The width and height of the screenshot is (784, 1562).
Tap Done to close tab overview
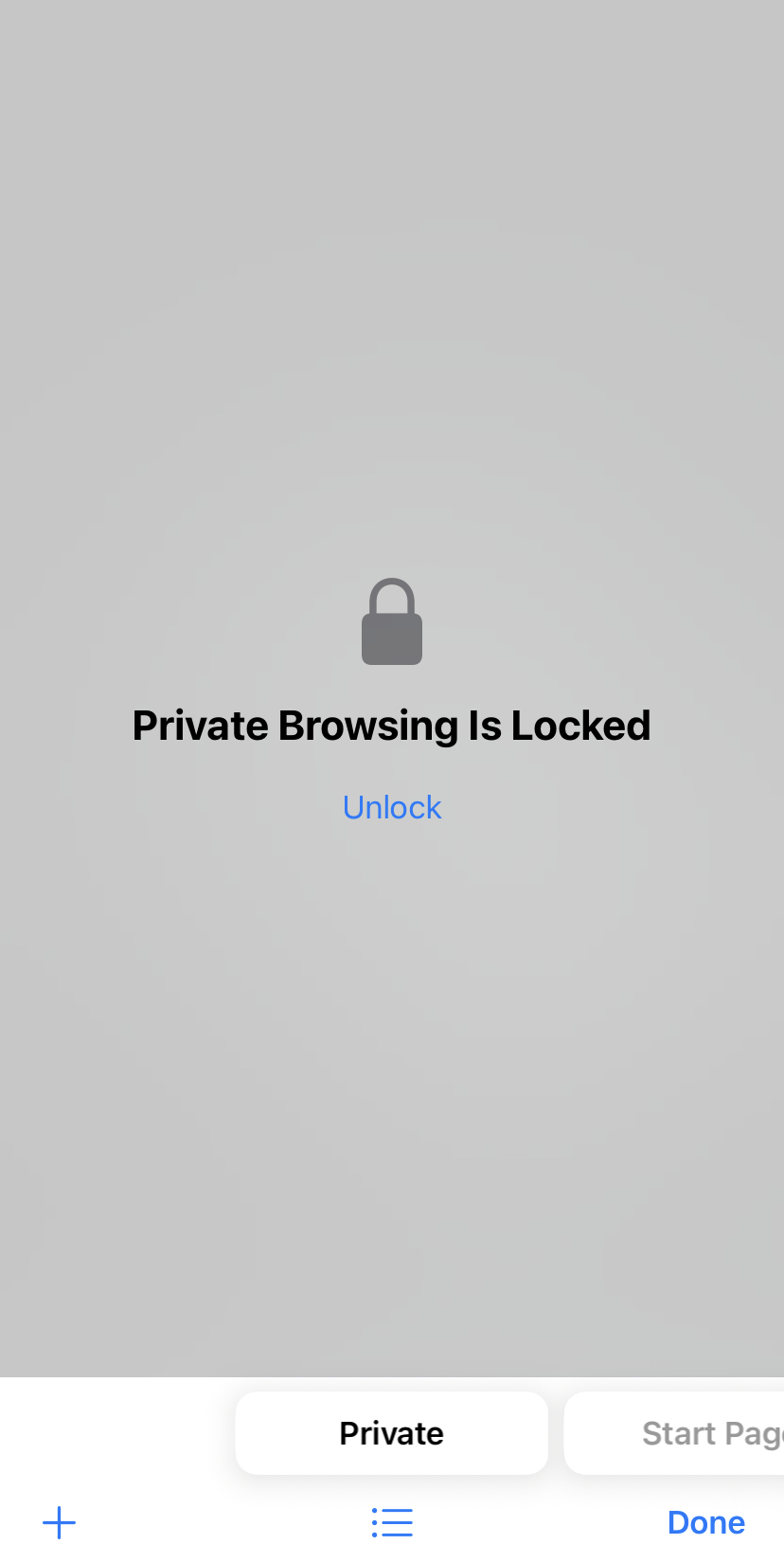coord(705,1522)
